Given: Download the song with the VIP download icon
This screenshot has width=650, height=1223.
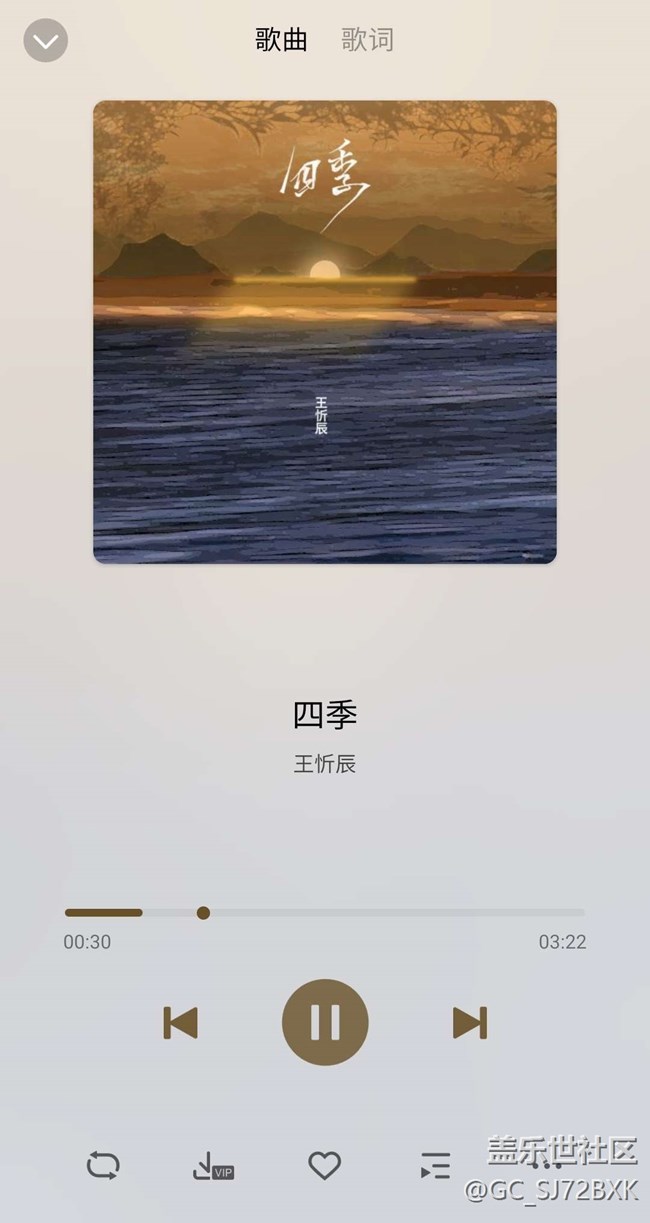Looking at the screenshot, I should click(212, 1166).
